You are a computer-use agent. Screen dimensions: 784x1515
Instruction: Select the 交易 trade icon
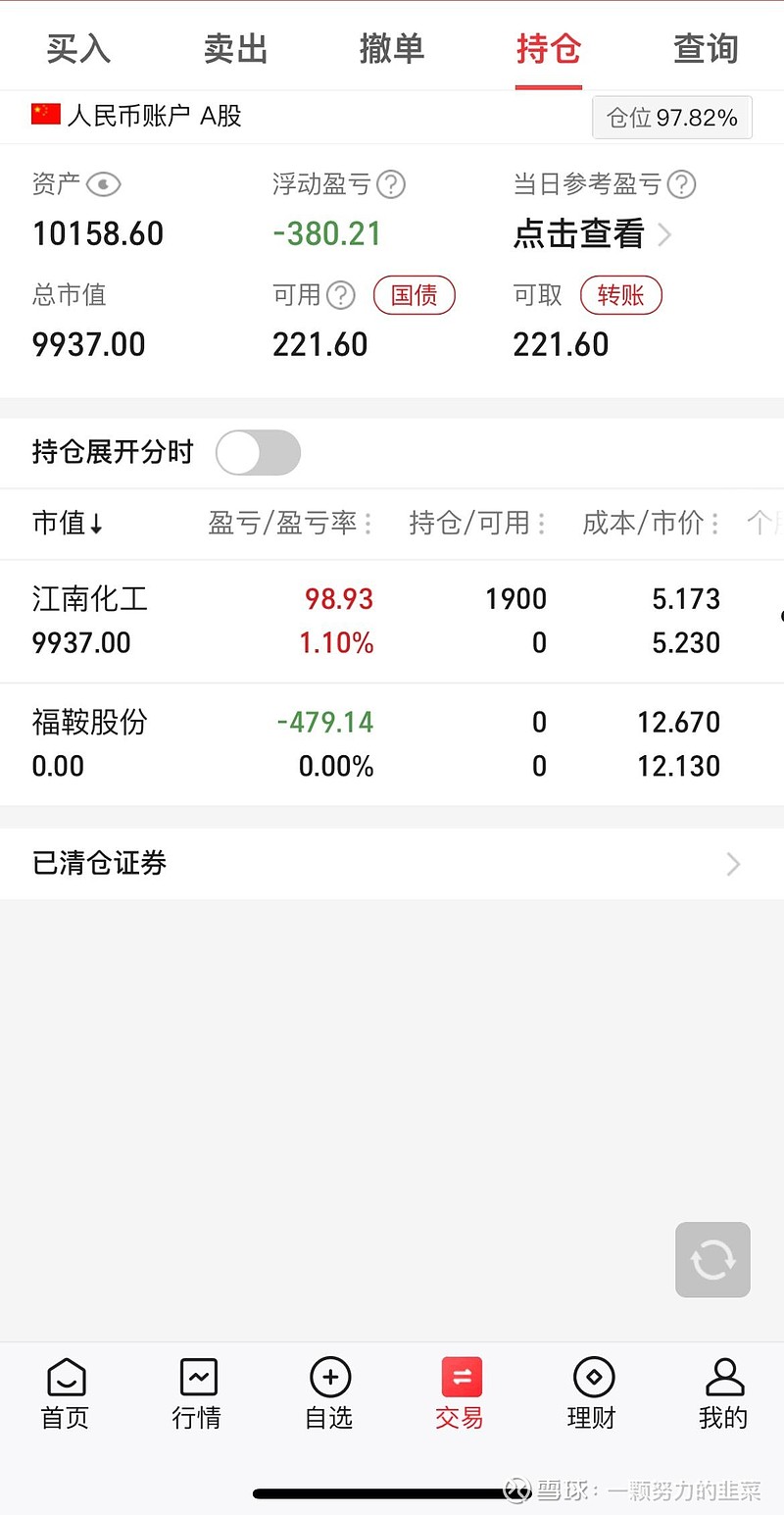click(x=460, y=1392)
